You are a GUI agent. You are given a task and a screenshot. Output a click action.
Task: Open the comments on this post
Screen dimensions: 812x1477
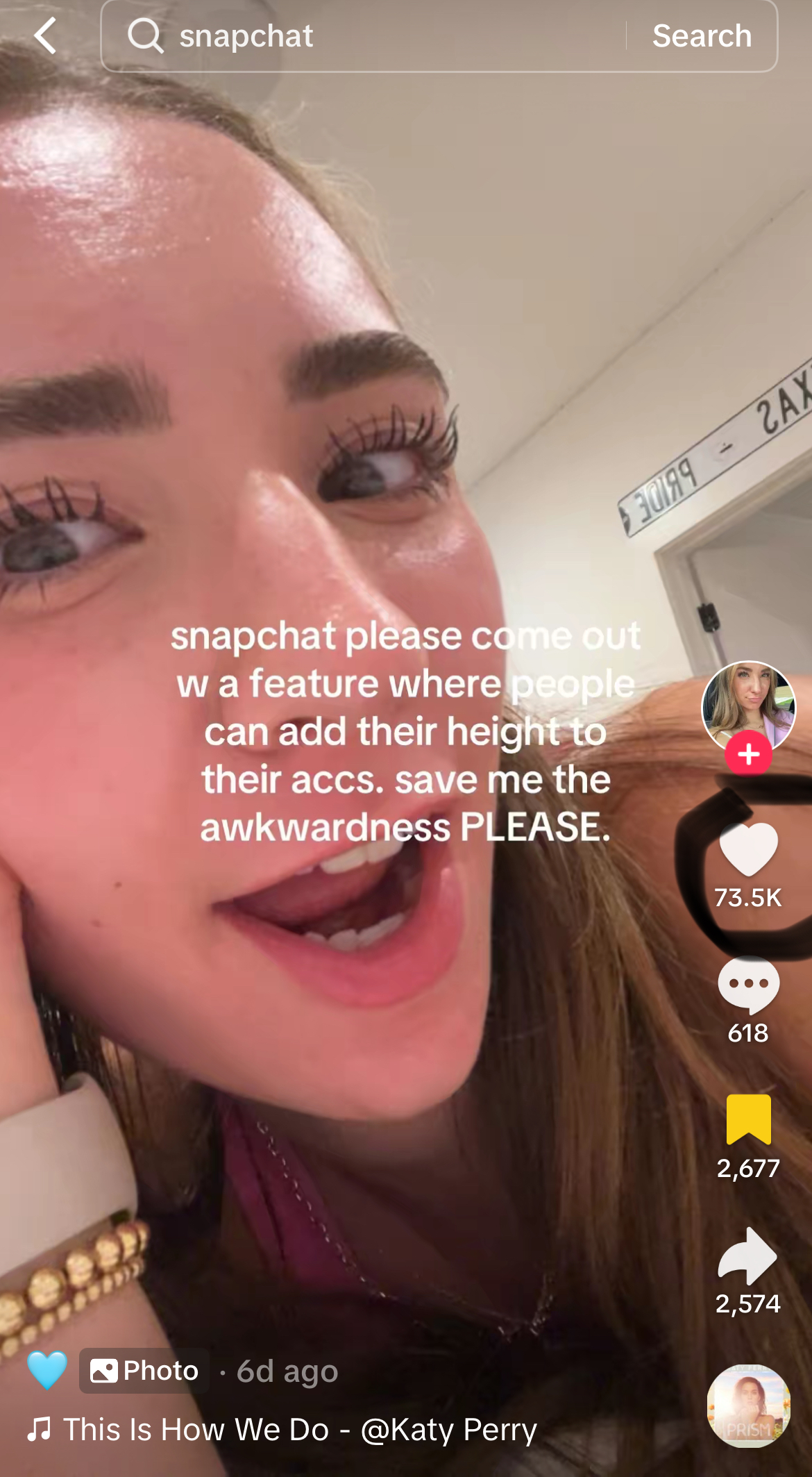[x=748, y=985]
